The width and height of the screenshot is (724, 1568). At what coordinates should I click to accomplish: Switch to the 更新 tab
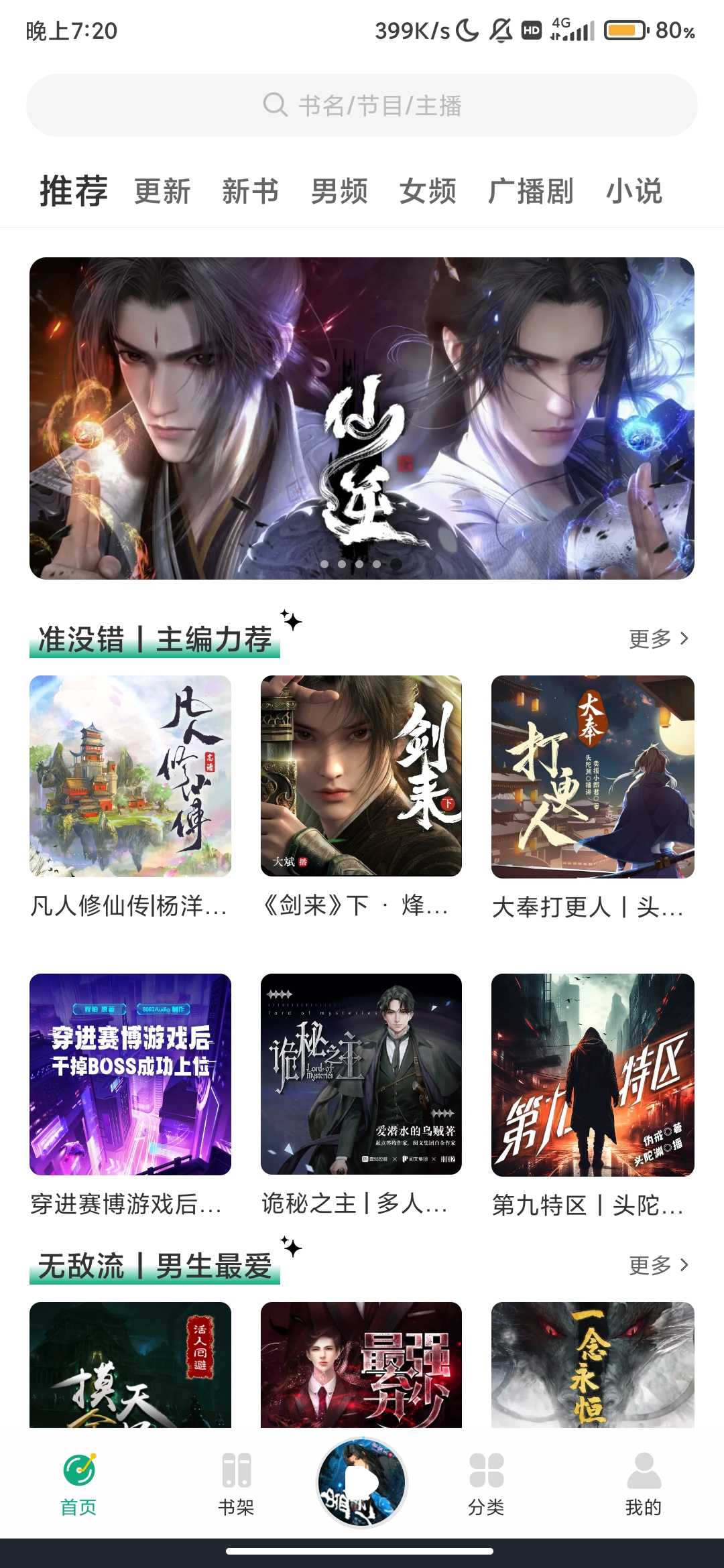pos(162,192)
